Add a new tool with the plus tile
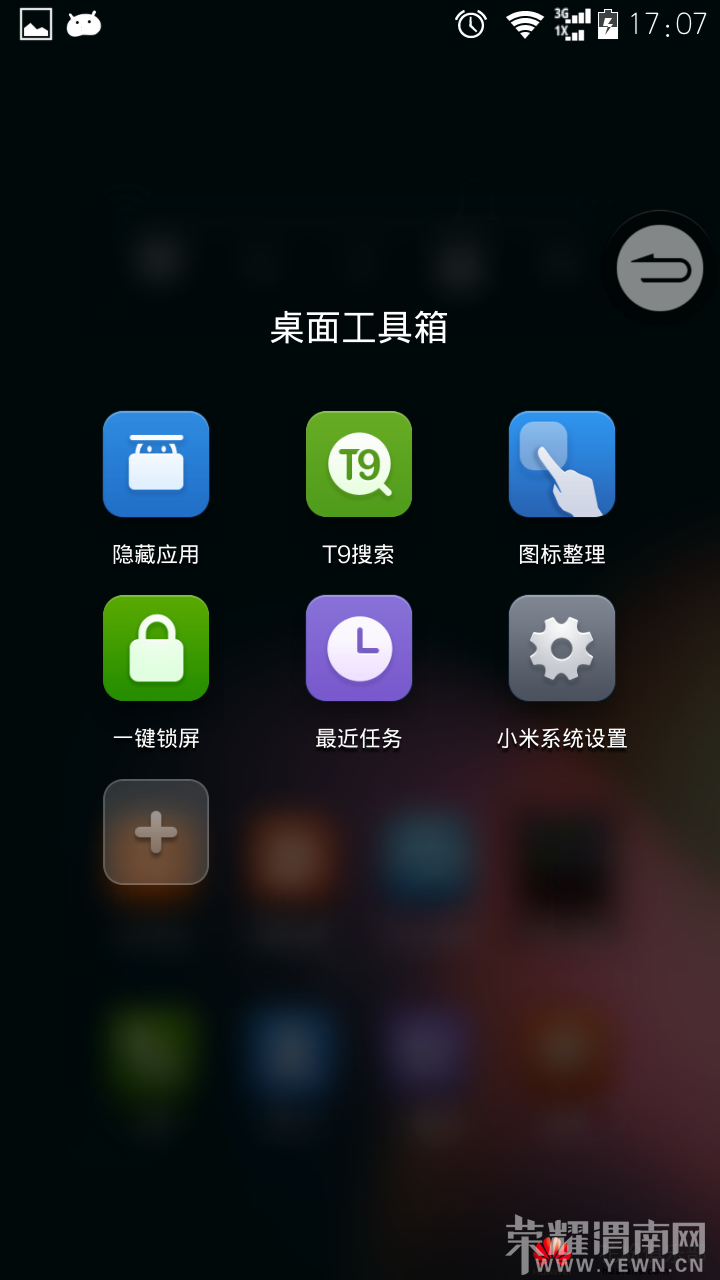This screenshot has width=720, height=1280. point(156,832)
